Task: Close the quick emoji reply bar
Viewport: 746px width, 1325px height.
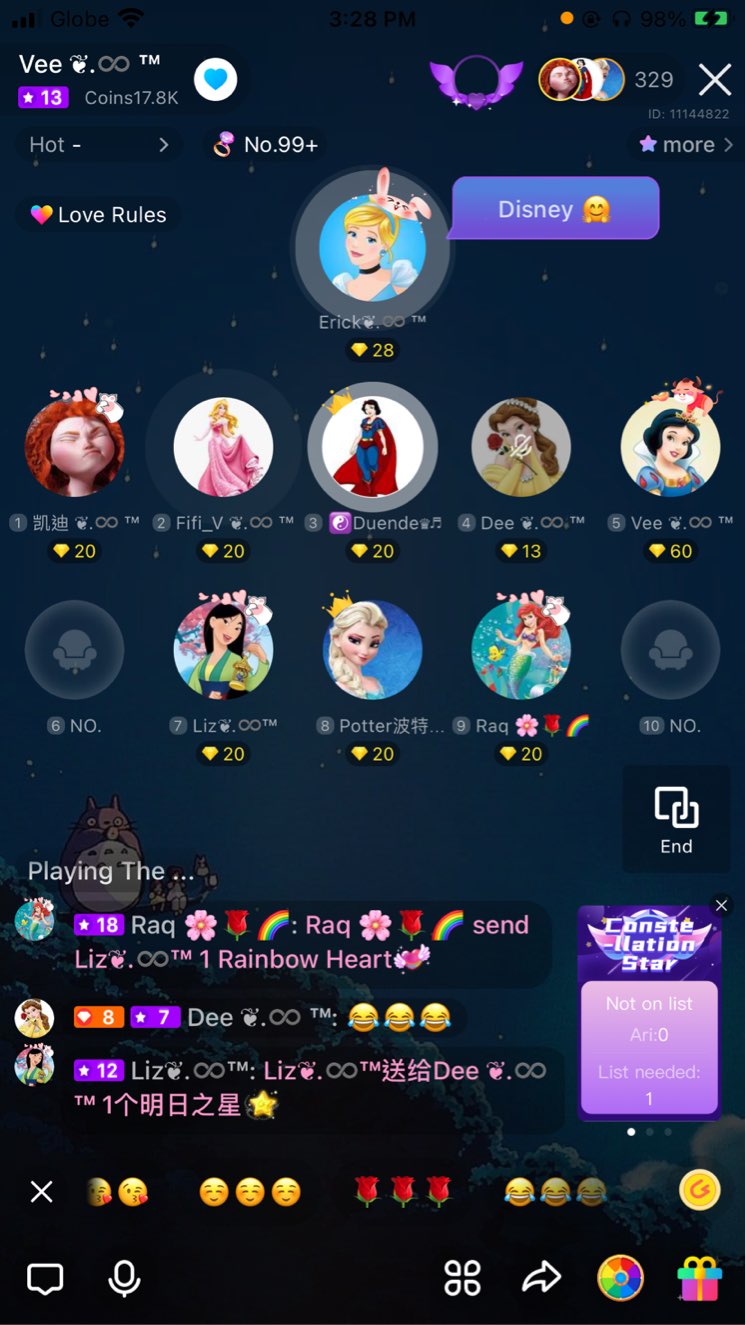Action: click(x=41, y=1191)
